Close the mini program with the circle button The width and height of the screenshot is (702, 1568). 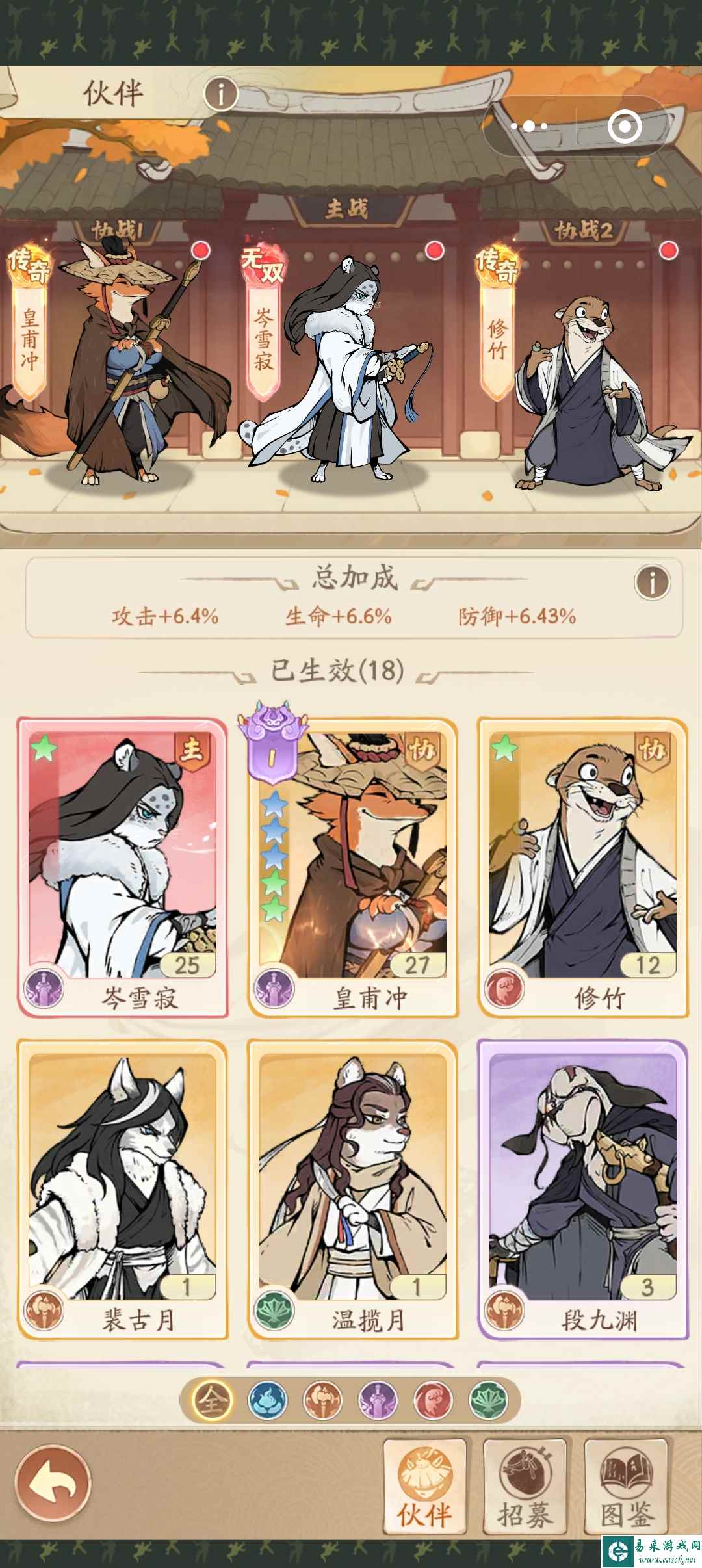(x=624, y=126)
